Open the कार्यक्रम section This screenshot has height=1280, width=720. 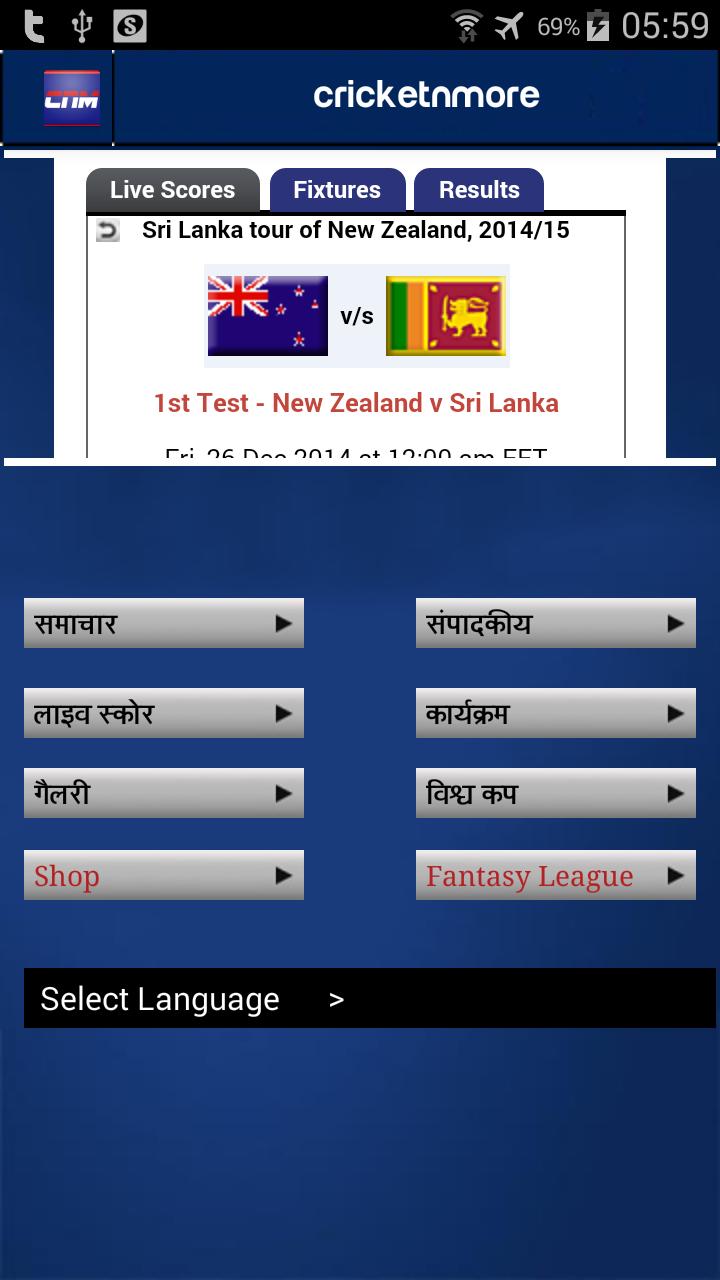tap(555, 713)
